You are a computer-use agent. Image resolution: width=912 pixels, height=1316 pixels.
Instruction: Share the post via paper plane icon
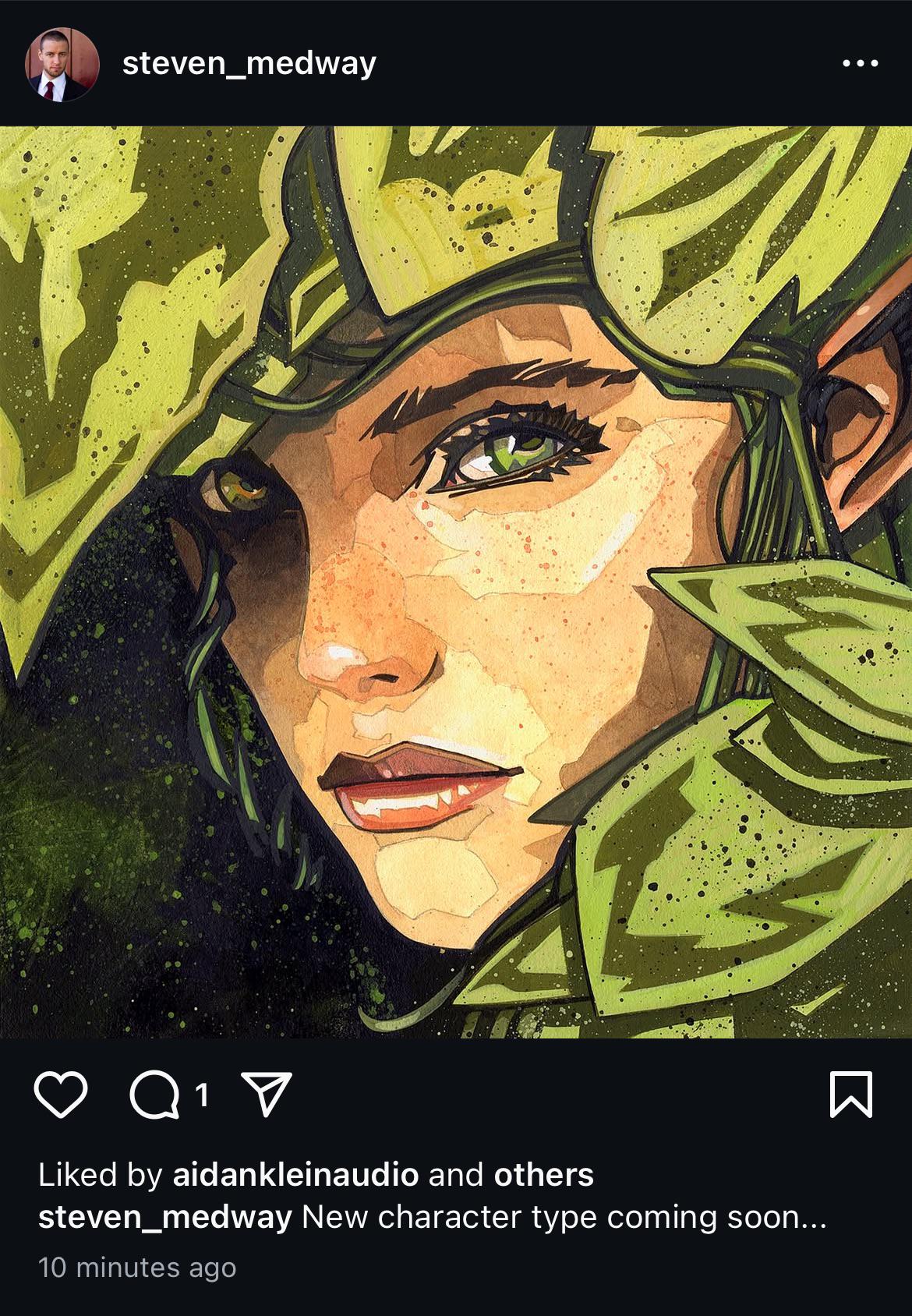267,1094
